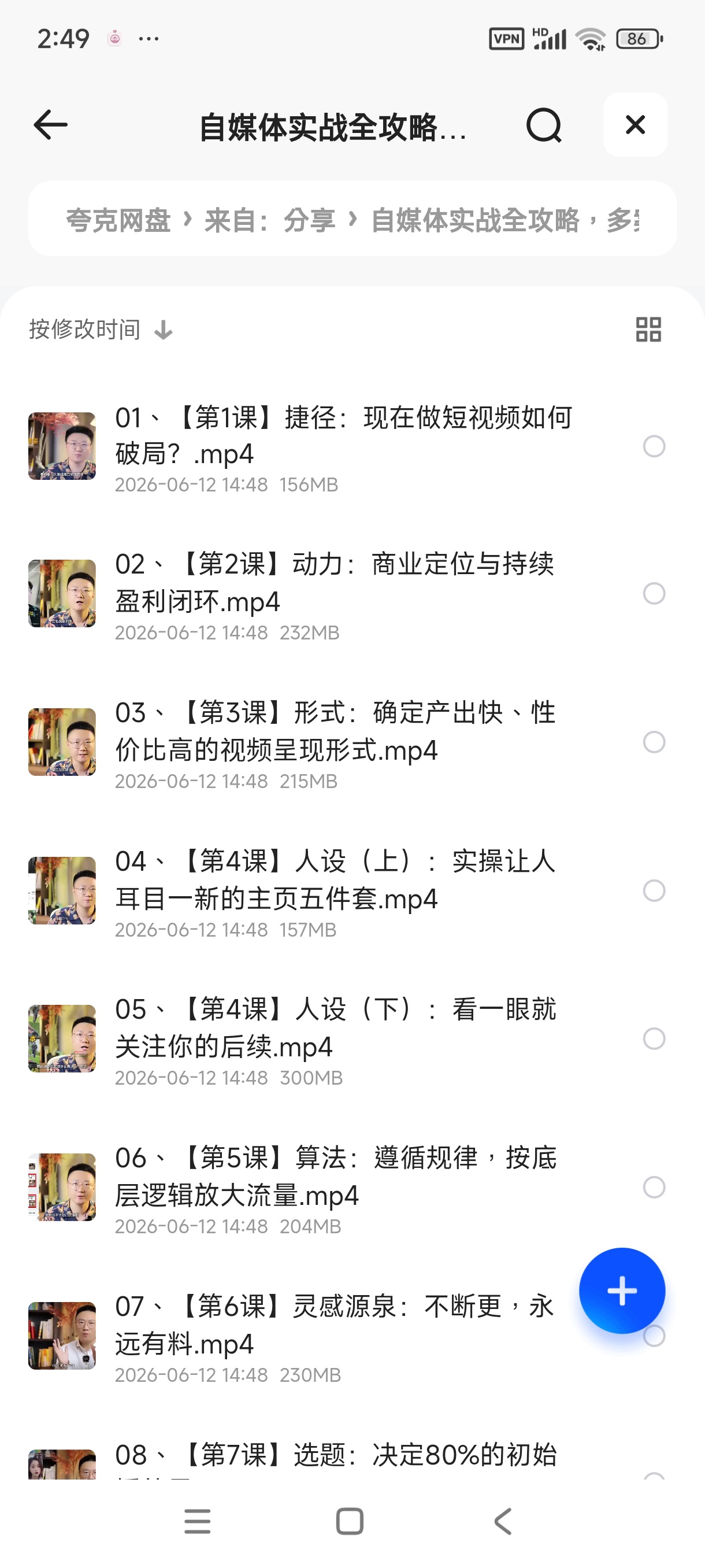Viewport: 705px width, 1568px height.
Task: Change sort order 按修改时间
Action: (x=101, y=330)
